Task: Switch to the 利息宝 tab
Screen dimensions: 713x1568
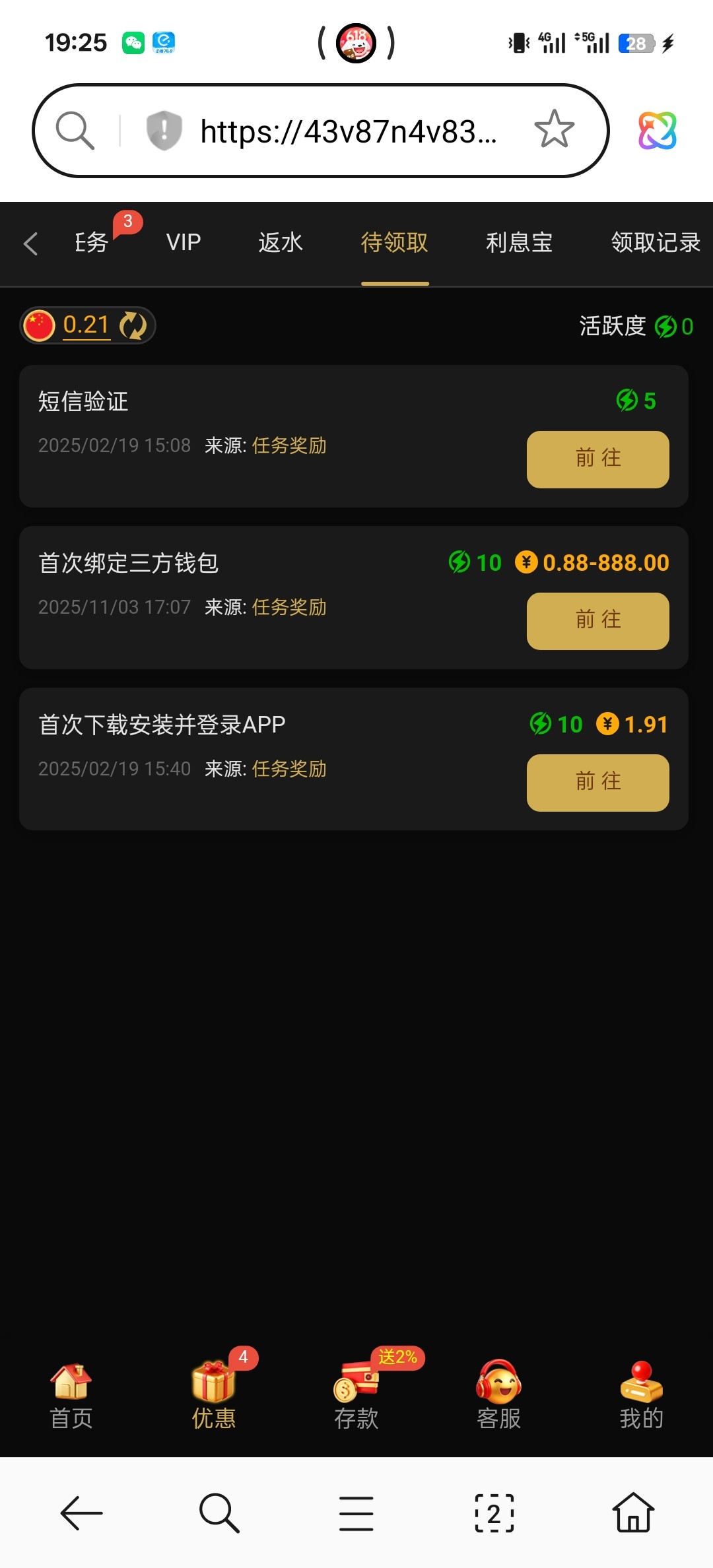Action: [x=519, y=242]
